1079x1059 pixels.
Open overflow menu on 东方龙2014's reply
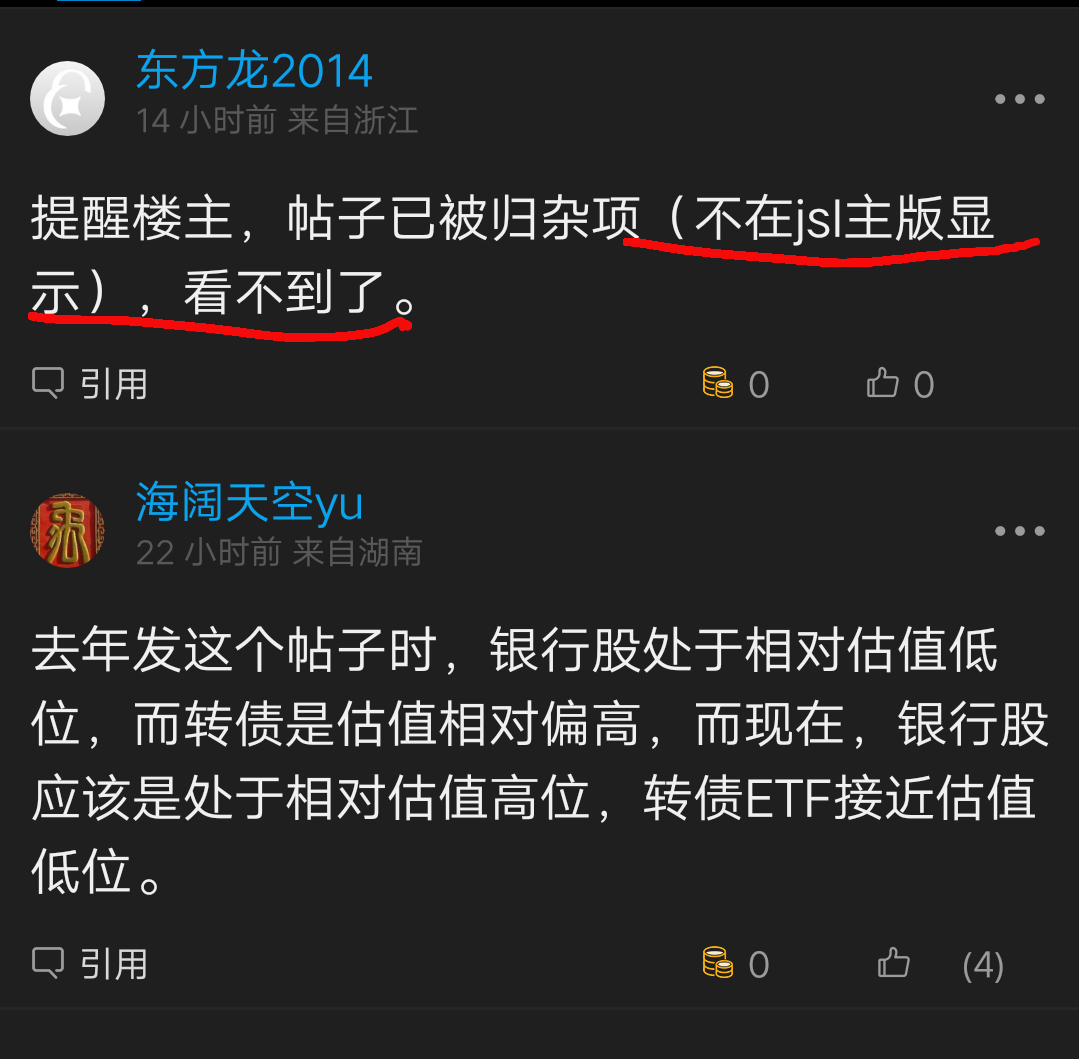1019,99
